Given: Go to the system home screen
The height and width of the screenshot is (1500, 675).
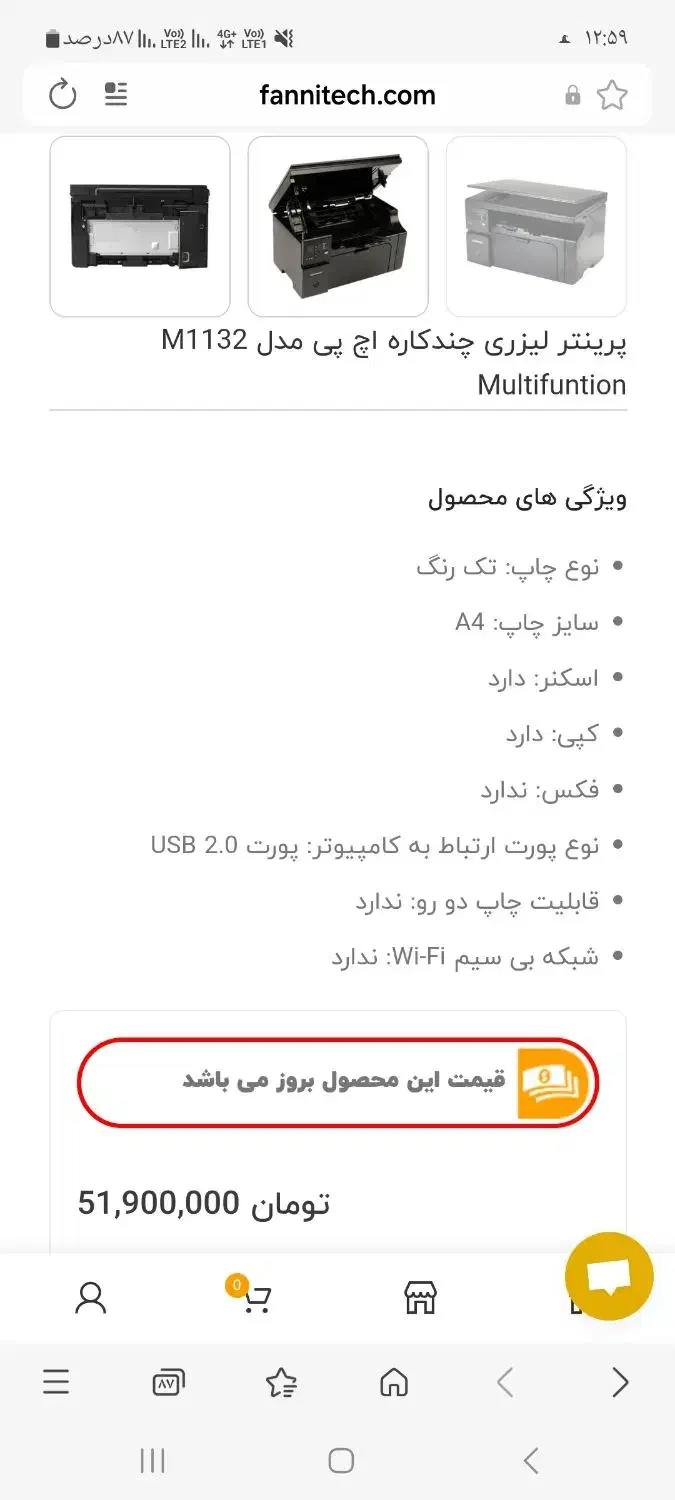Looking at the screenshot, I should pos(341,1461).
